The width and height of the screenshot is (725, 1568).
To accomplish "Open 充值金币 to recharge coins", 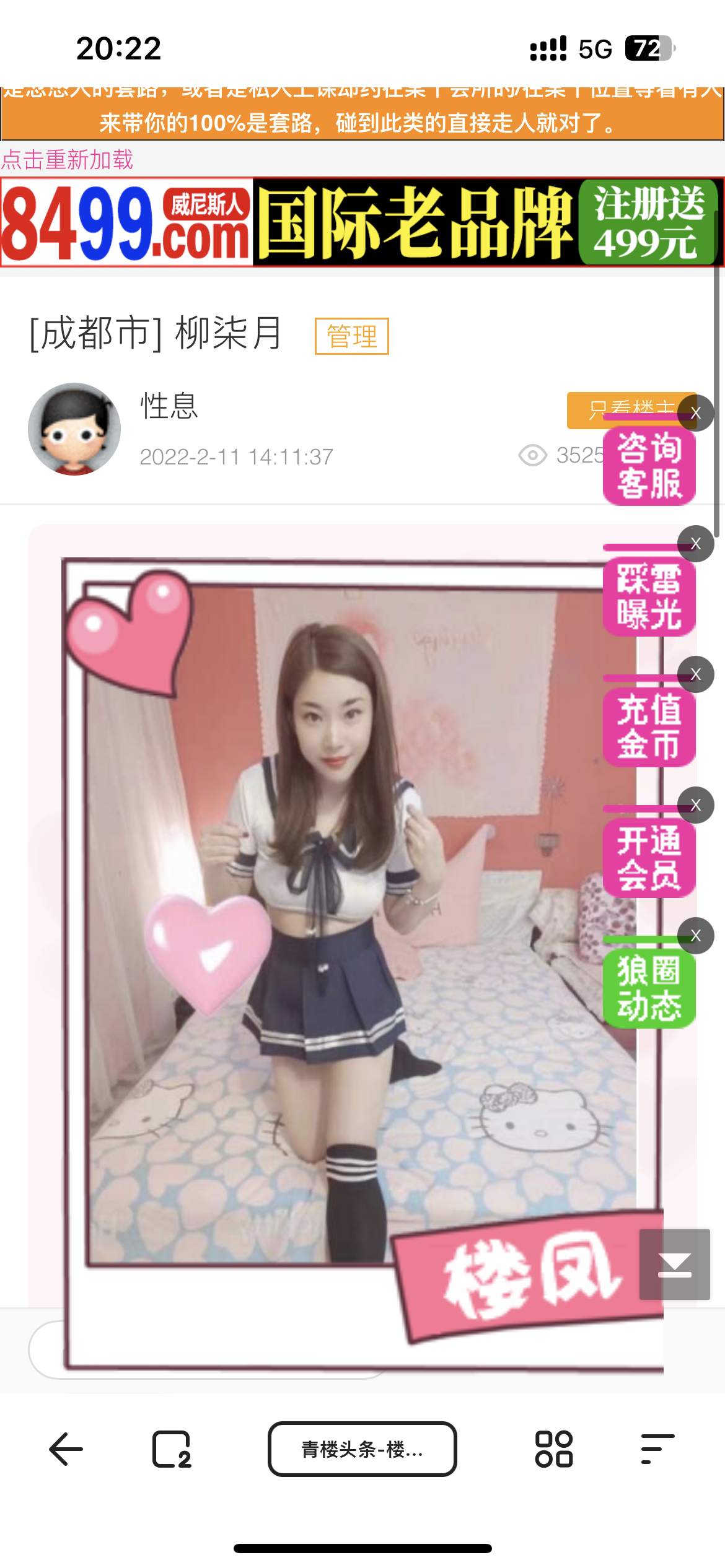I will (x=649, y=728).
